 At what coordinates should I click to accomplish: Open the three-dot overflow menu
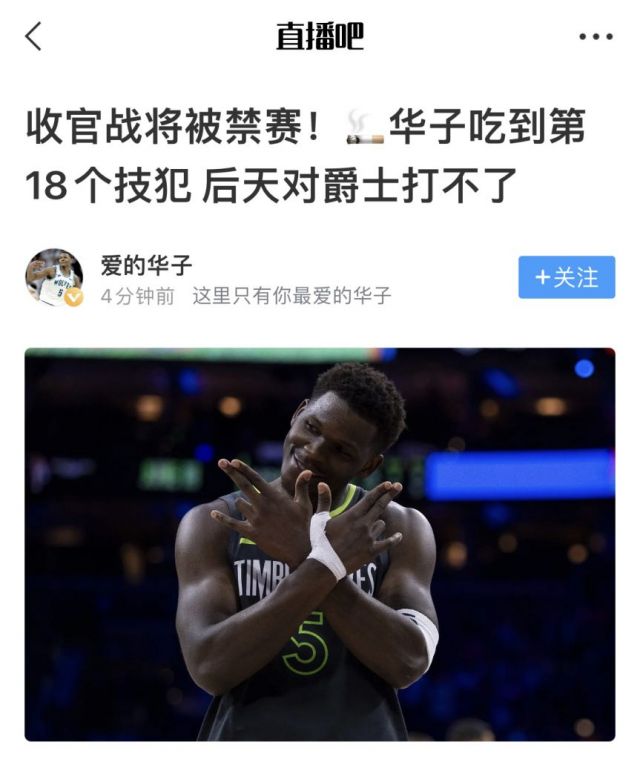[x=596, y=37]
